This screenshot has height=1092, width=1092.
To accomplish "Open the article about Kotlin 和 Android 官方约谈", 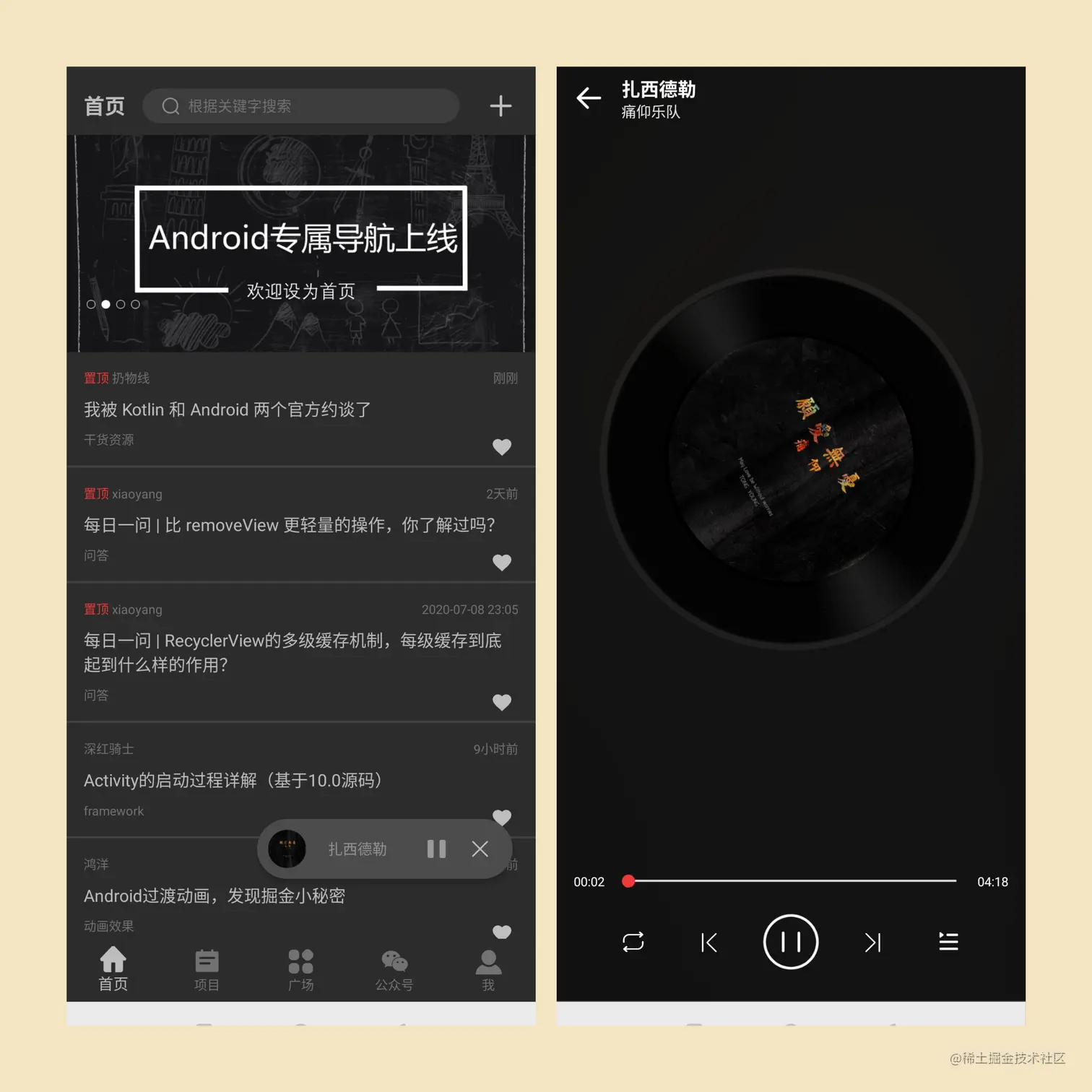I will (x=227, y=409).
